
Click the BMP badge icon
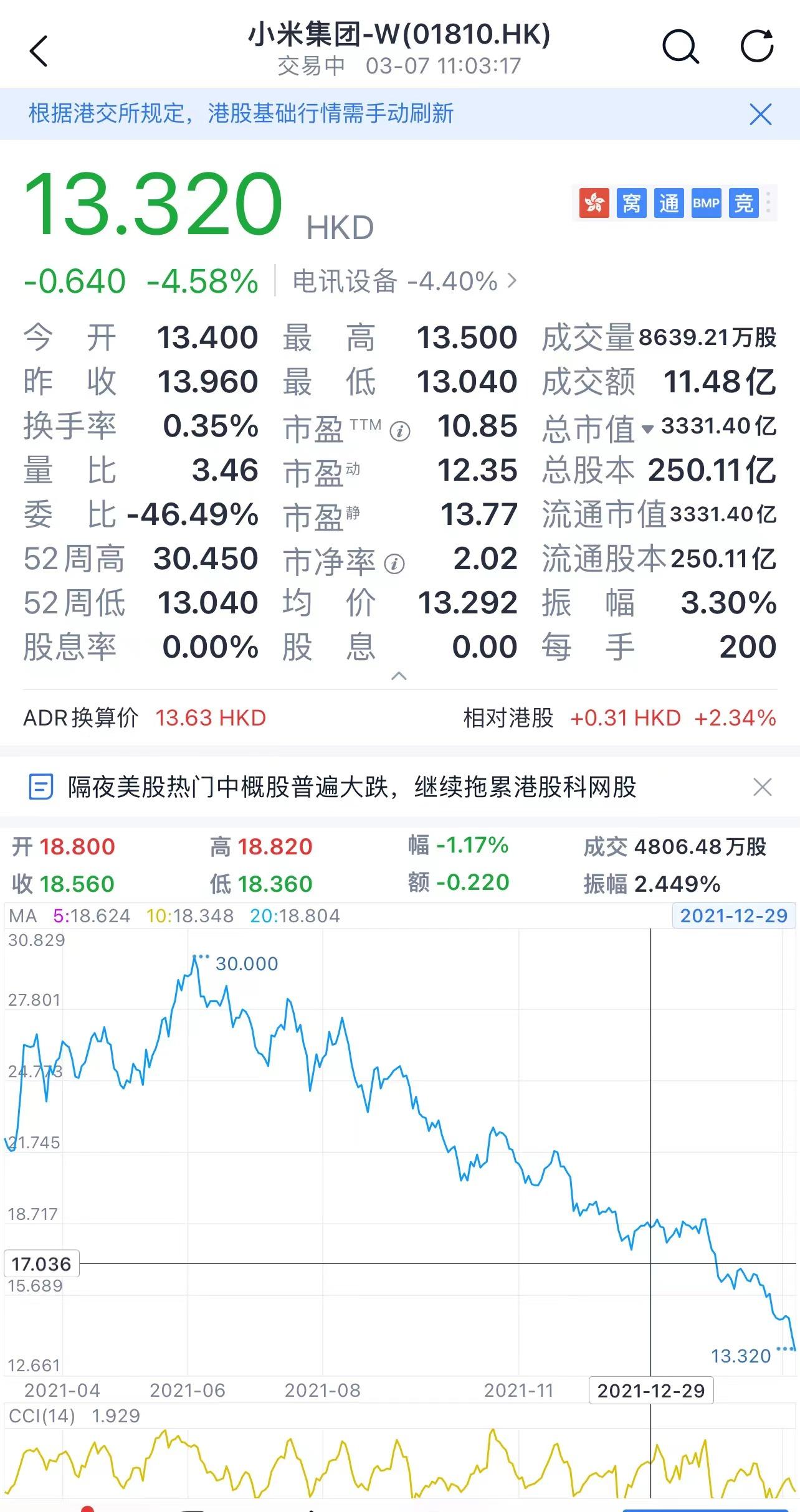tap(706, 203)
